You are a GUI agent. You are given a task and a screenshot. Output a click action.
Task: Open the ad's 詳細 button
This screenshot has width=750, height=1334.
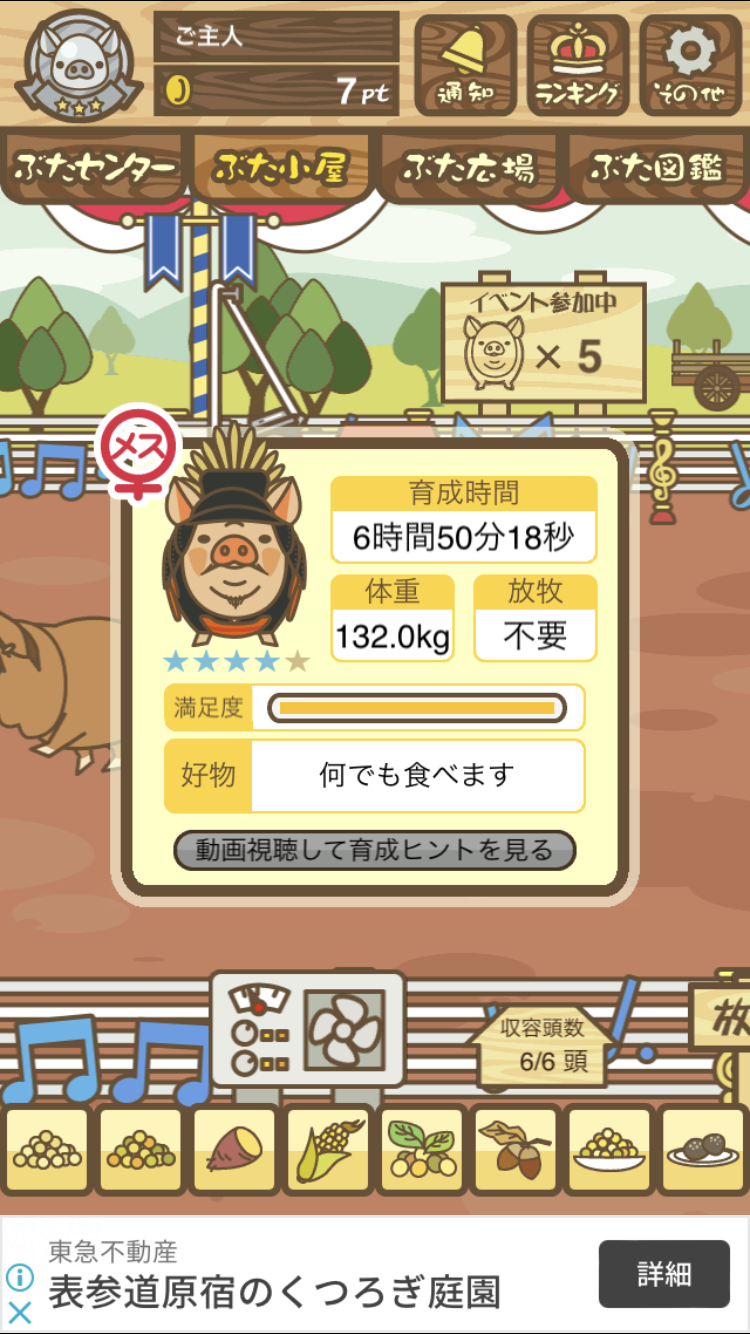[664, 1274]
